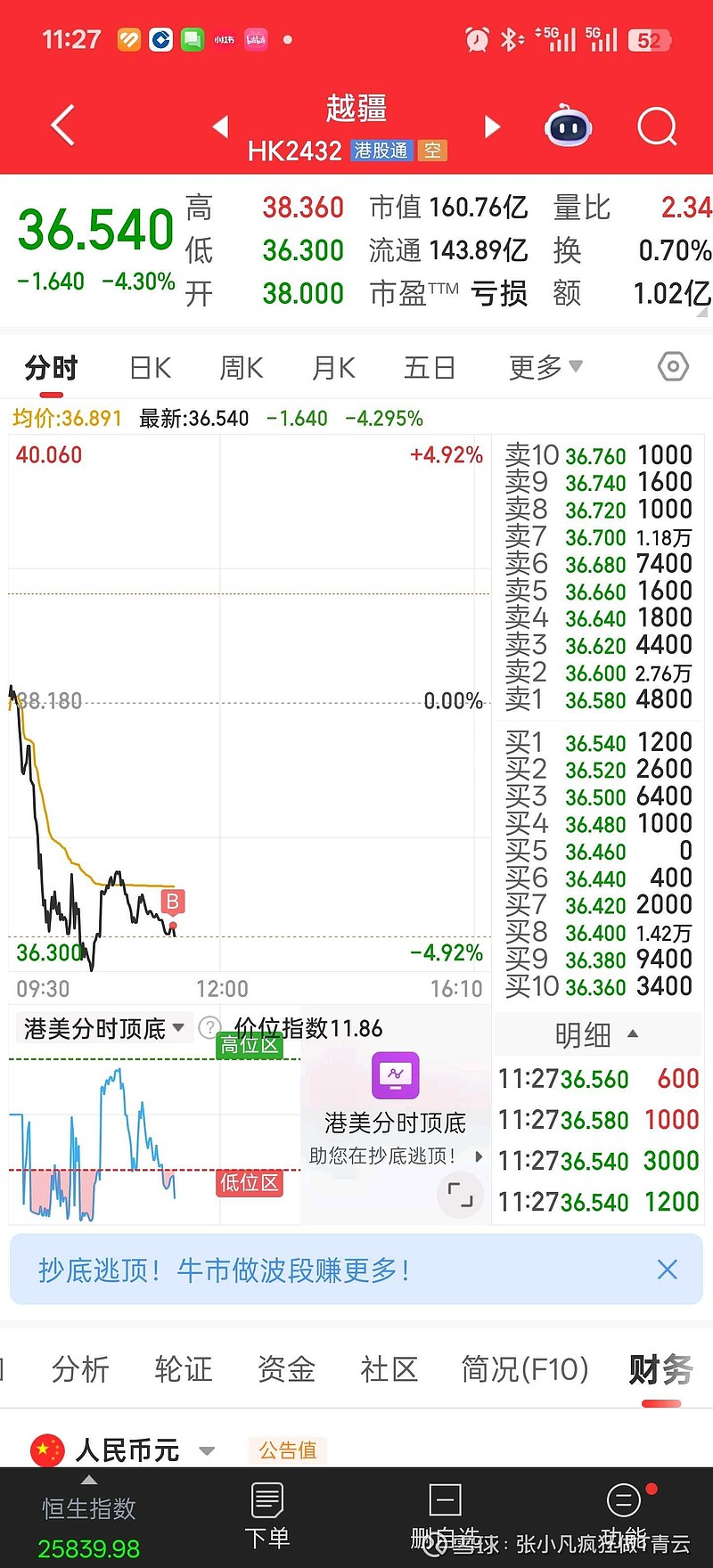Collapse the 明细 trade detail list
The width and height of the screenshot is (713, 1568).
tap(632, 1034)
